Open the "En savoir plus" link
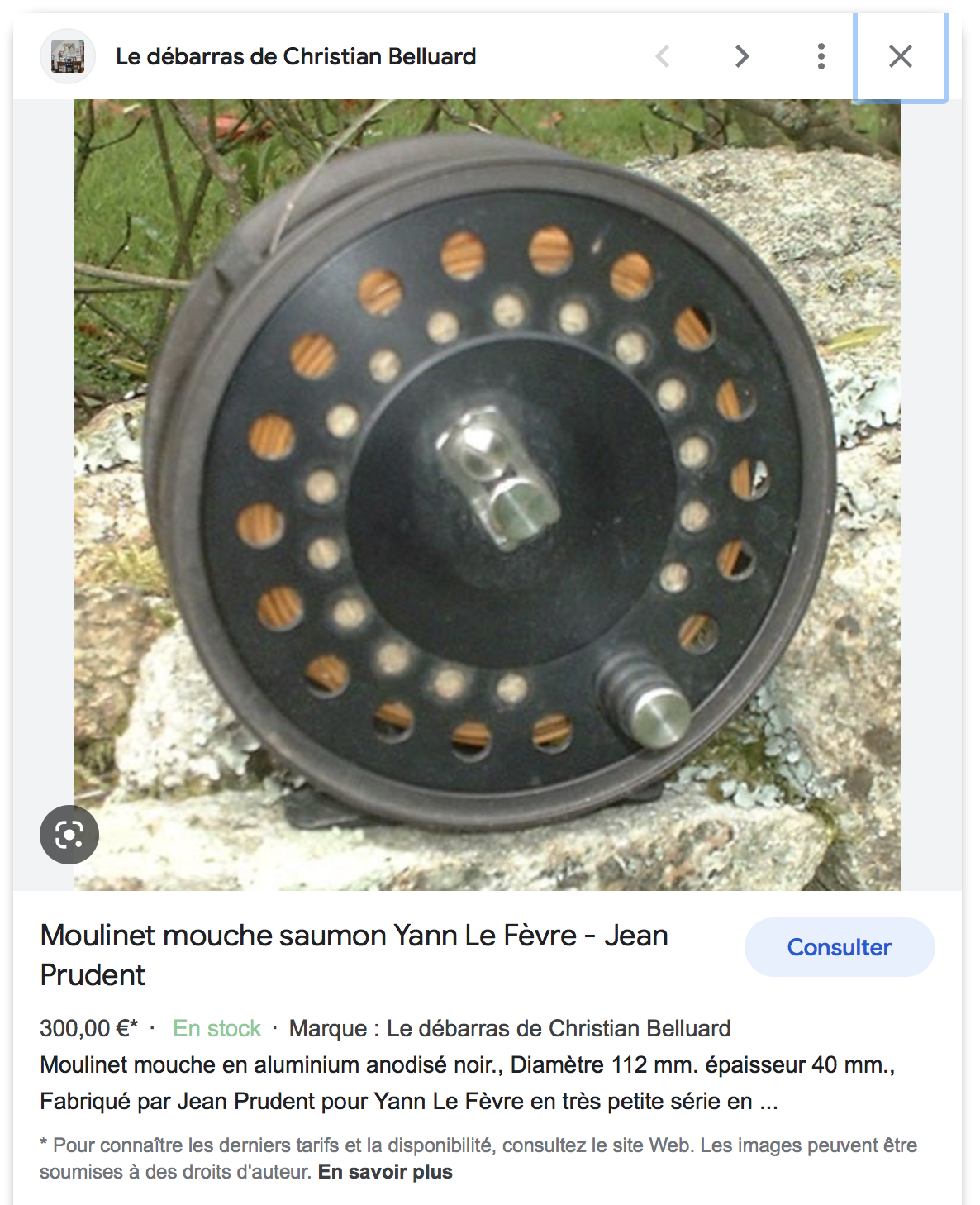 (385, 1172)
